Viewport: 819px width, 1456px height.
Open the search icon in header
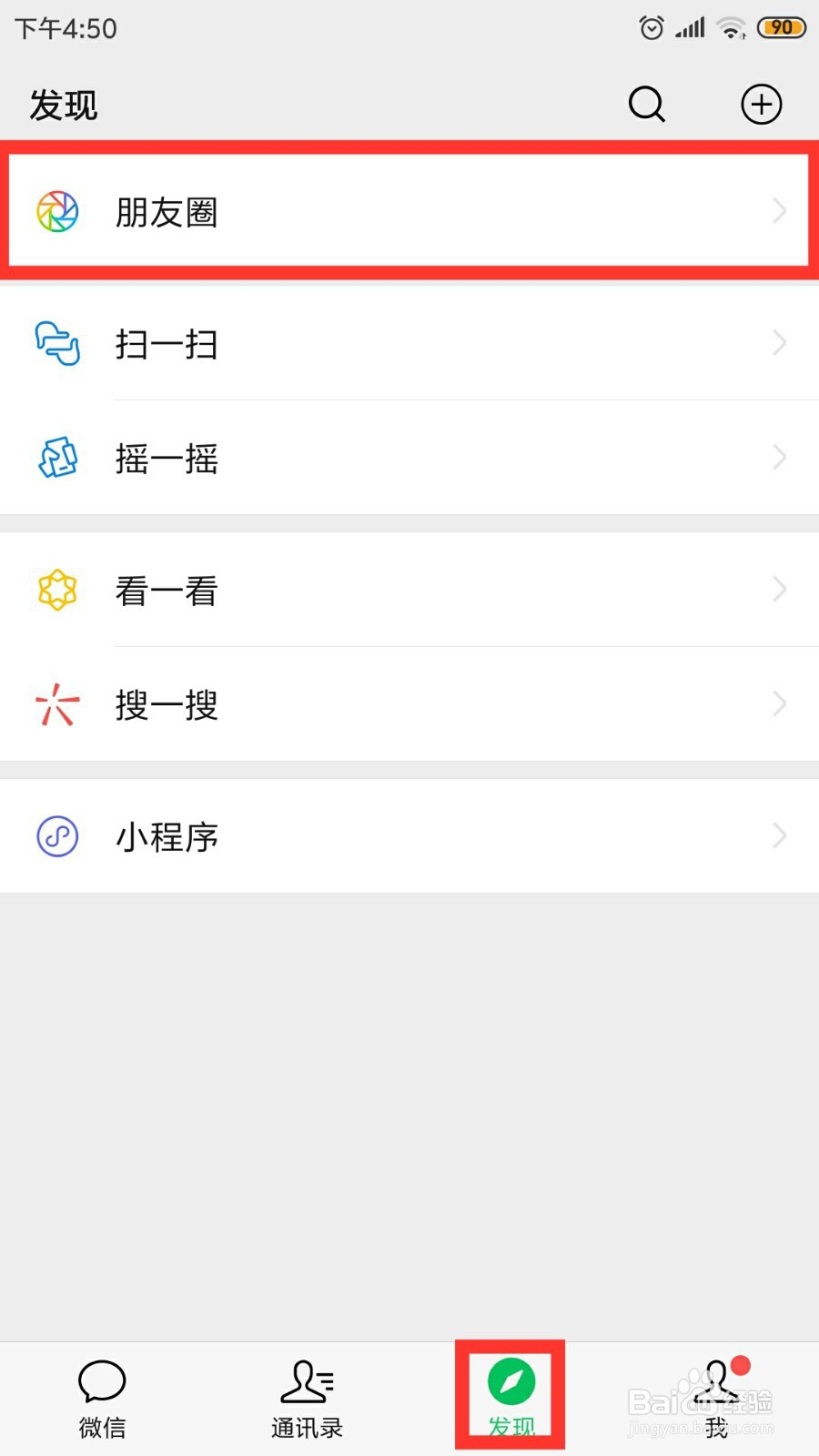click(x=647, y=104)
